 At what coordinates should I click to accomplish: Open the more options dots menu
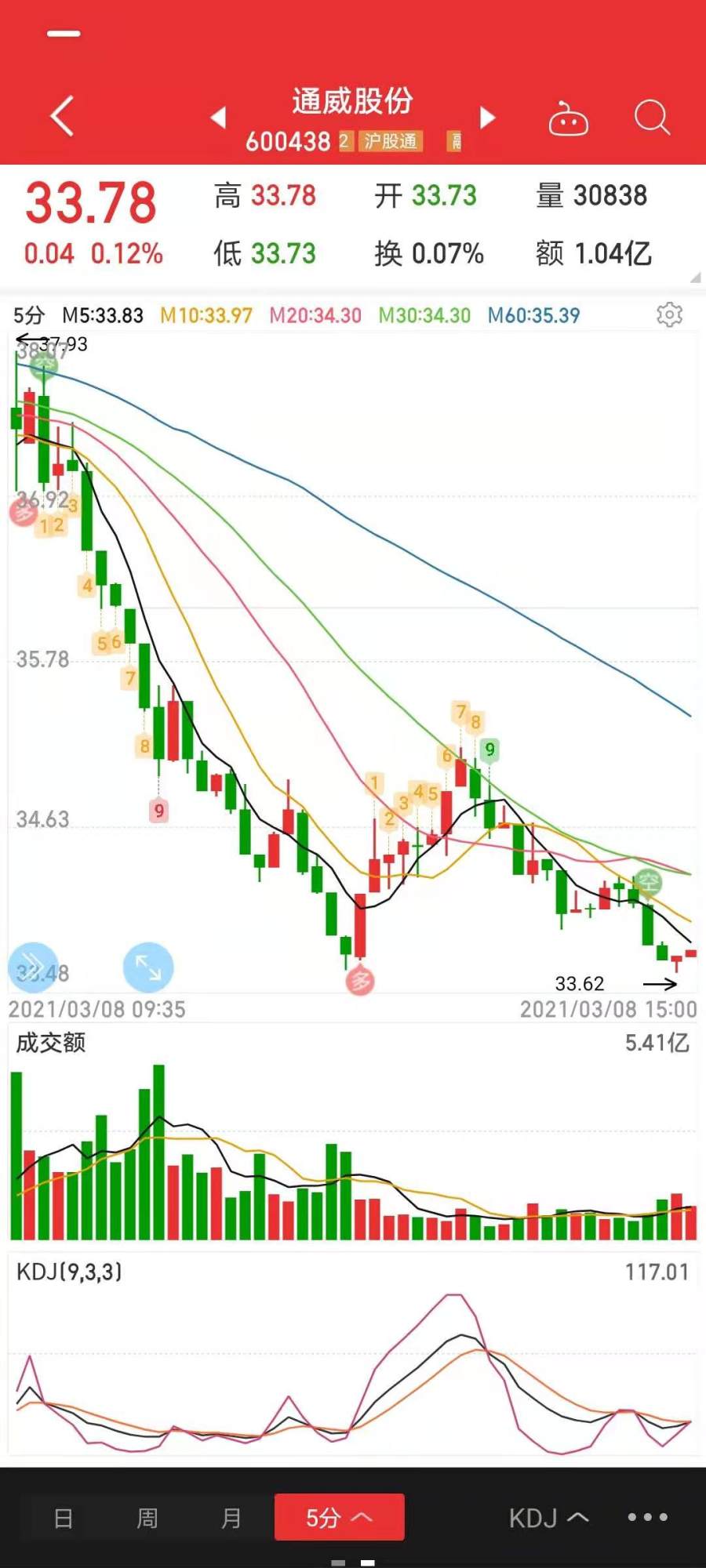click(648, 1517)
